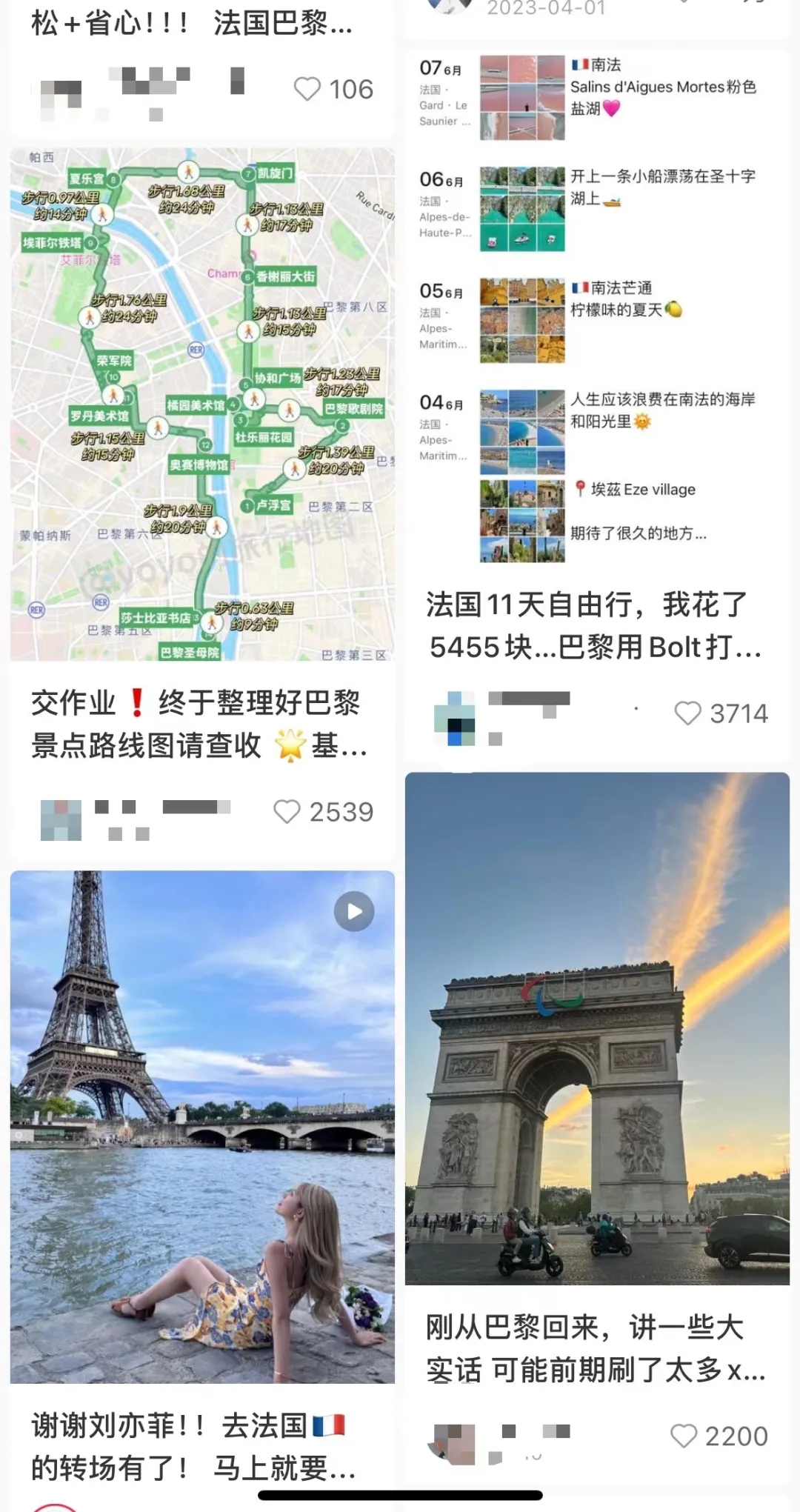Open the author avatar under the route map post
The width and height of the screenshot is (800, 1512).
(61, 819)
